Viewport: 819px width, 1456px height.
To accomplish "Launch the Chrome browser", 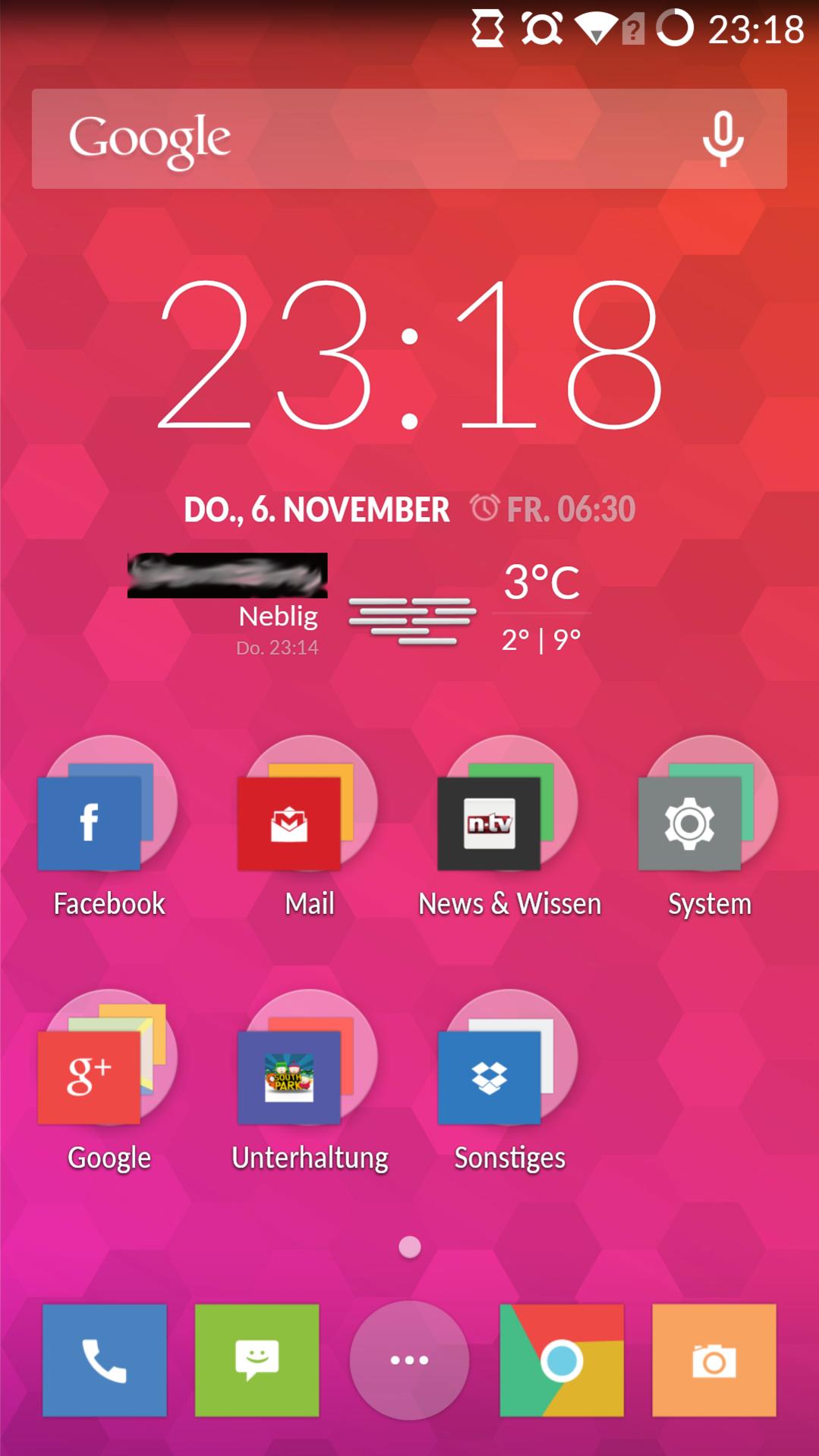I will (562, 1360).
